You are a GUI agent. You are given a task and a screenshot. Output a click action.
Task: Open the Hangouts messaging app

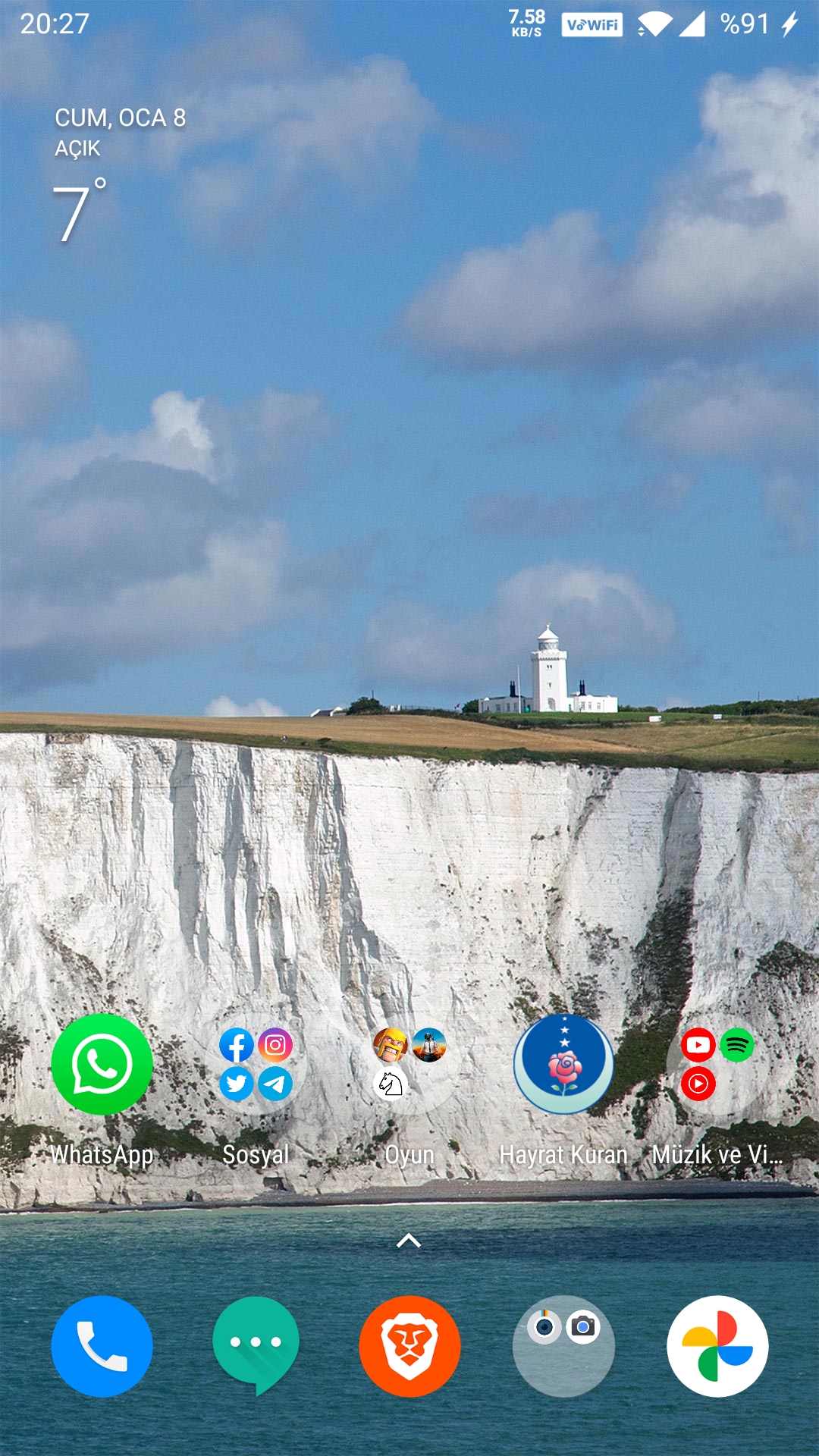tap(256, 1346)
